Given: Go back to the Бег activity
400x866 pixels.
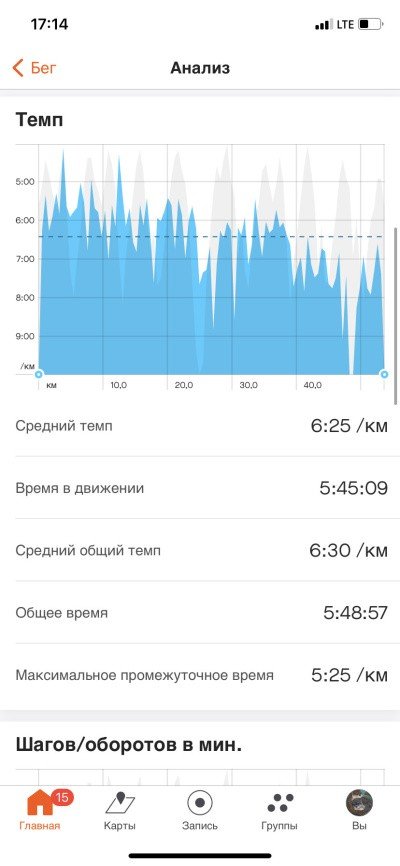Looking at the screenshot, I should pos(34,68).
